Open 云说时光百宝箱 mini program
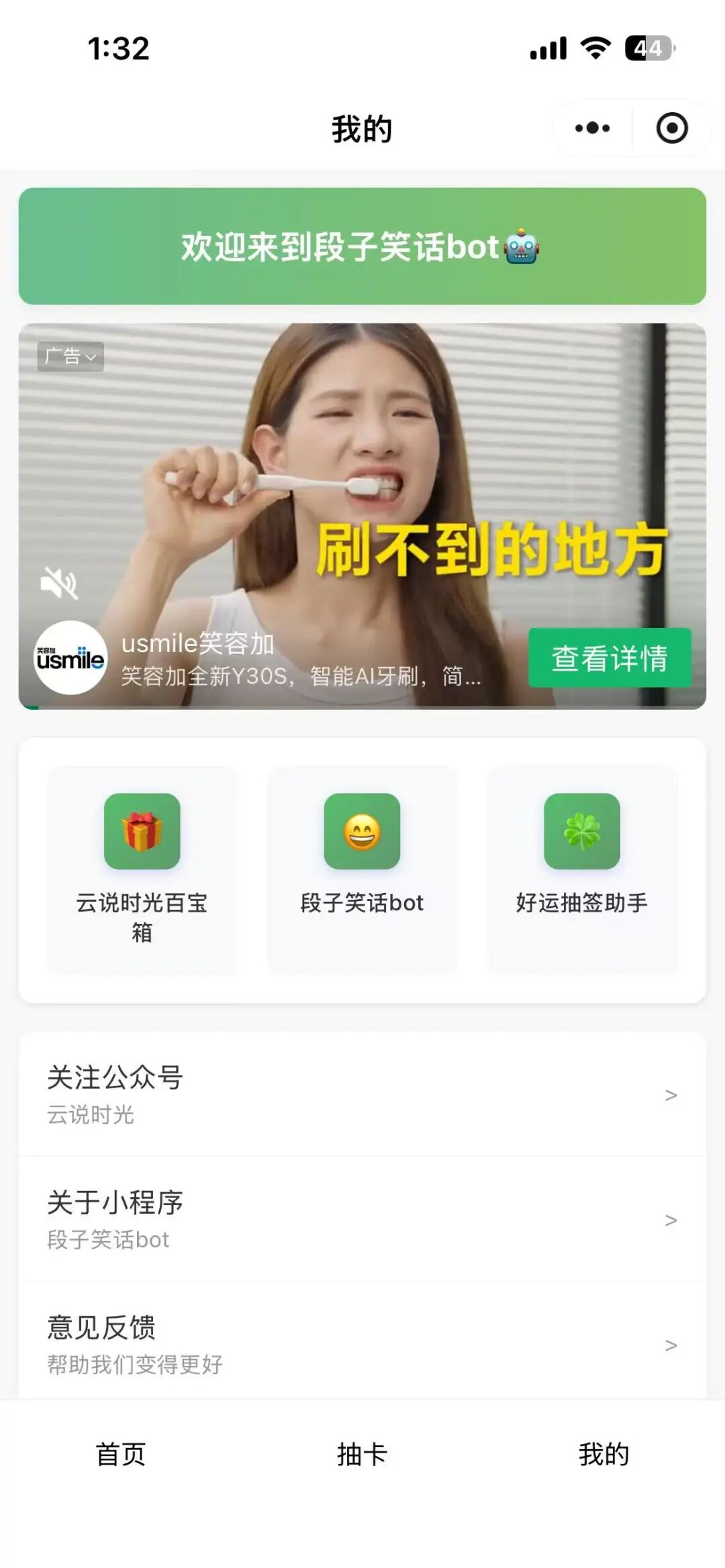725x1568 pixels. click(x=142, y=869)
